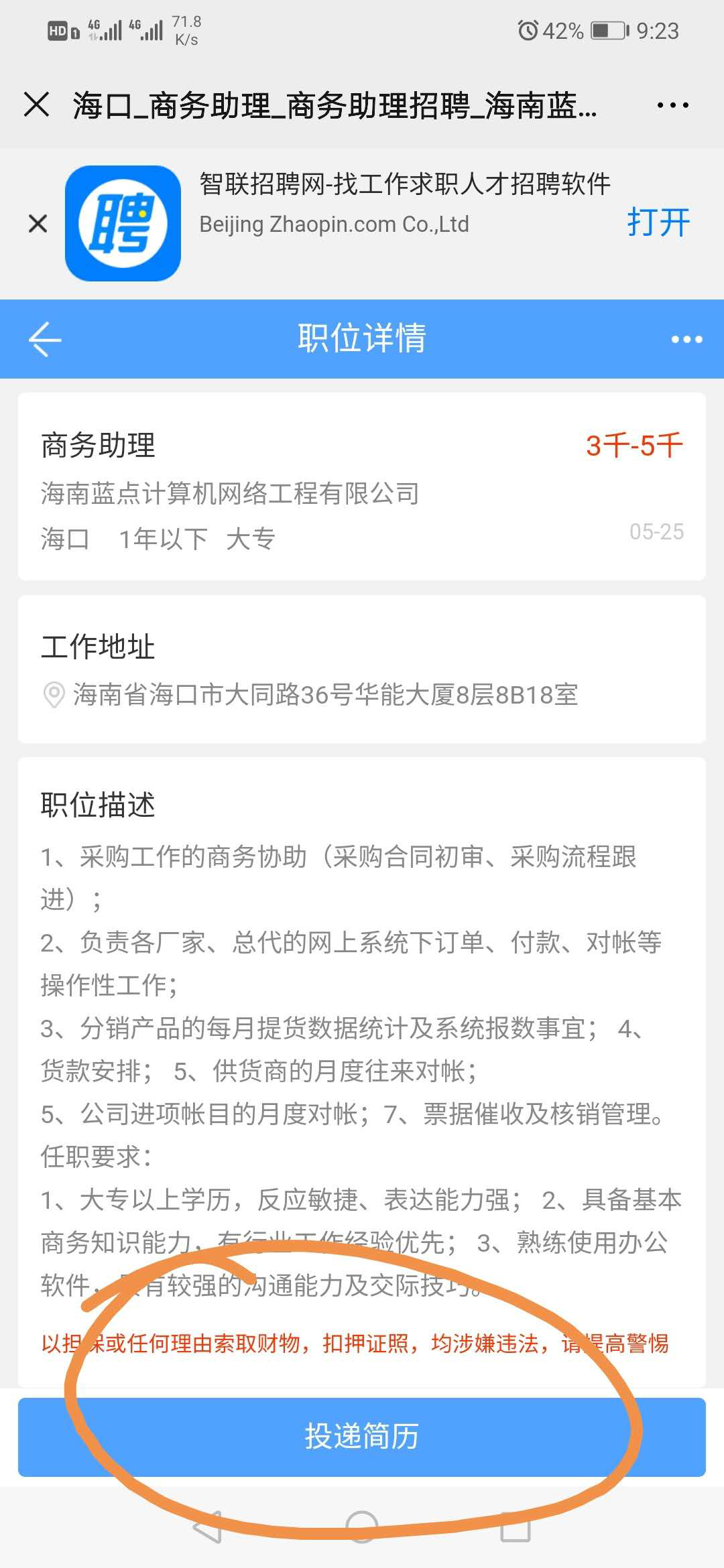Tap the system back navigation button

point(208,1527)
